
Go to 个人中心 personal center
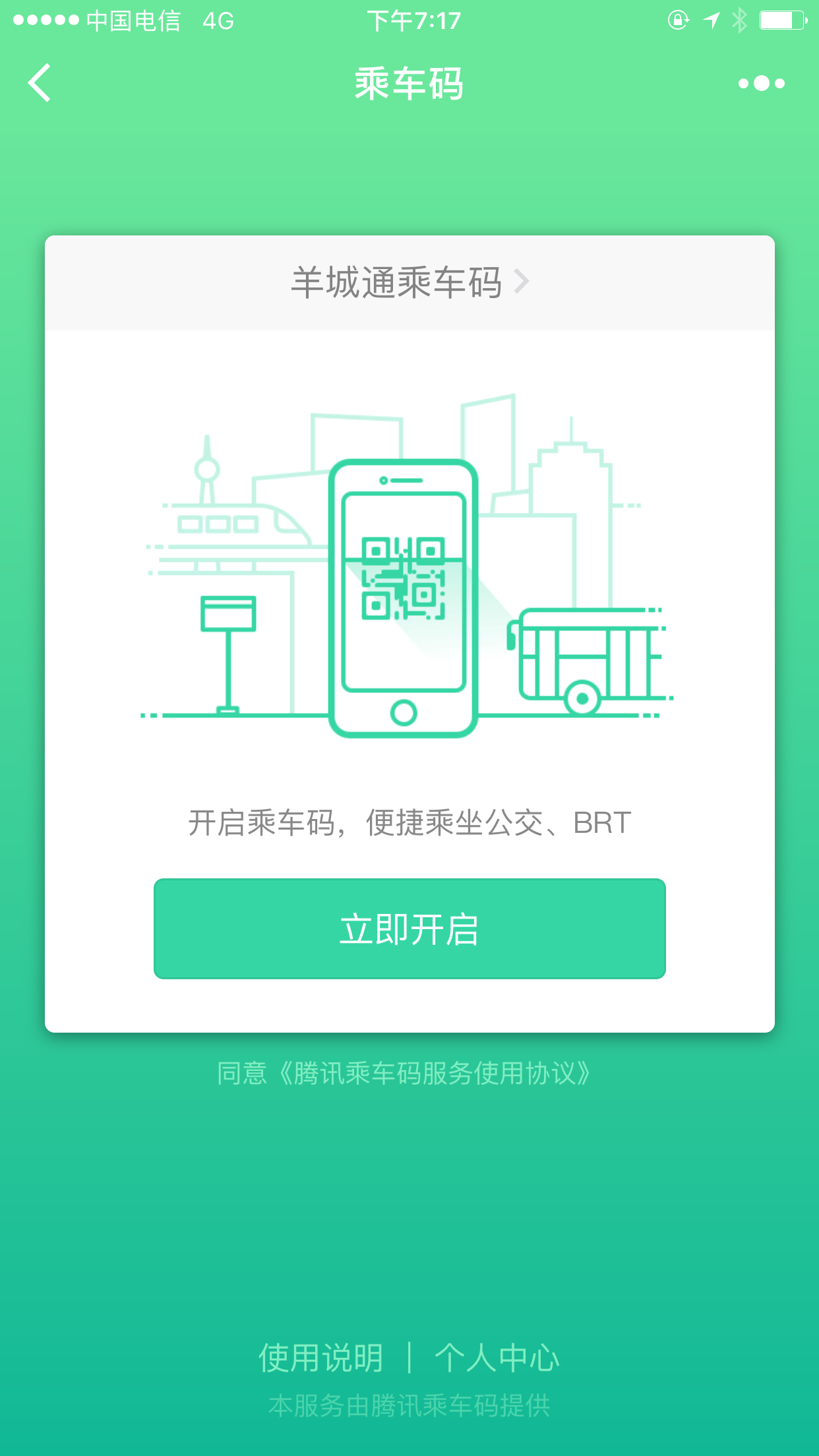pos(497,1358)
